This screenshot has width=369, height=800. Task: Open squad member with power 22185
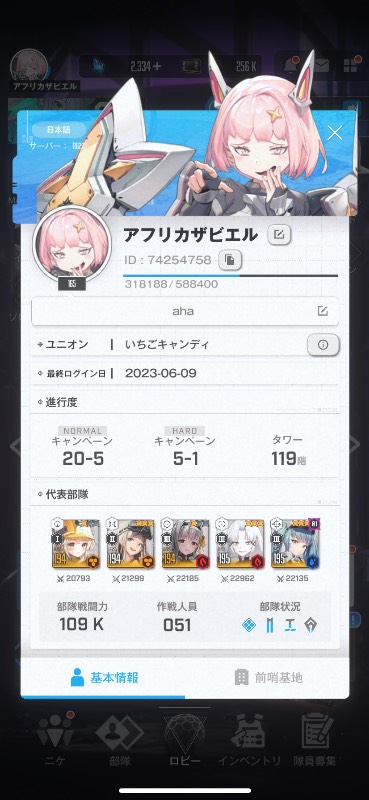pyautogui.click(x=185, y=544)
